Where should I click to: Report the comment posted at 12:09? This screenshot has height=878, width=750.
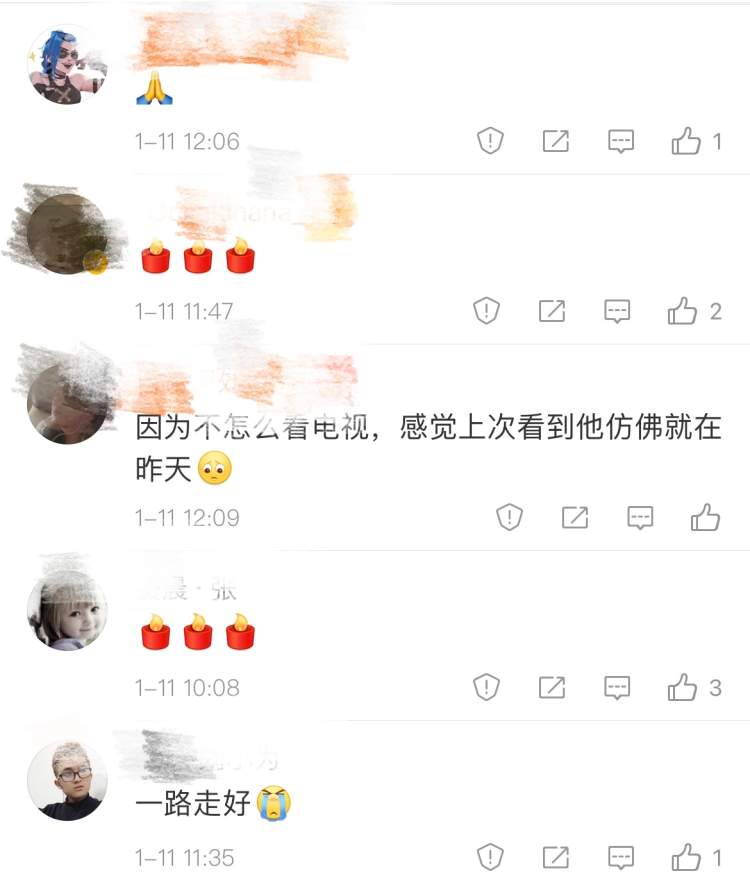click(x=509, y=517)
